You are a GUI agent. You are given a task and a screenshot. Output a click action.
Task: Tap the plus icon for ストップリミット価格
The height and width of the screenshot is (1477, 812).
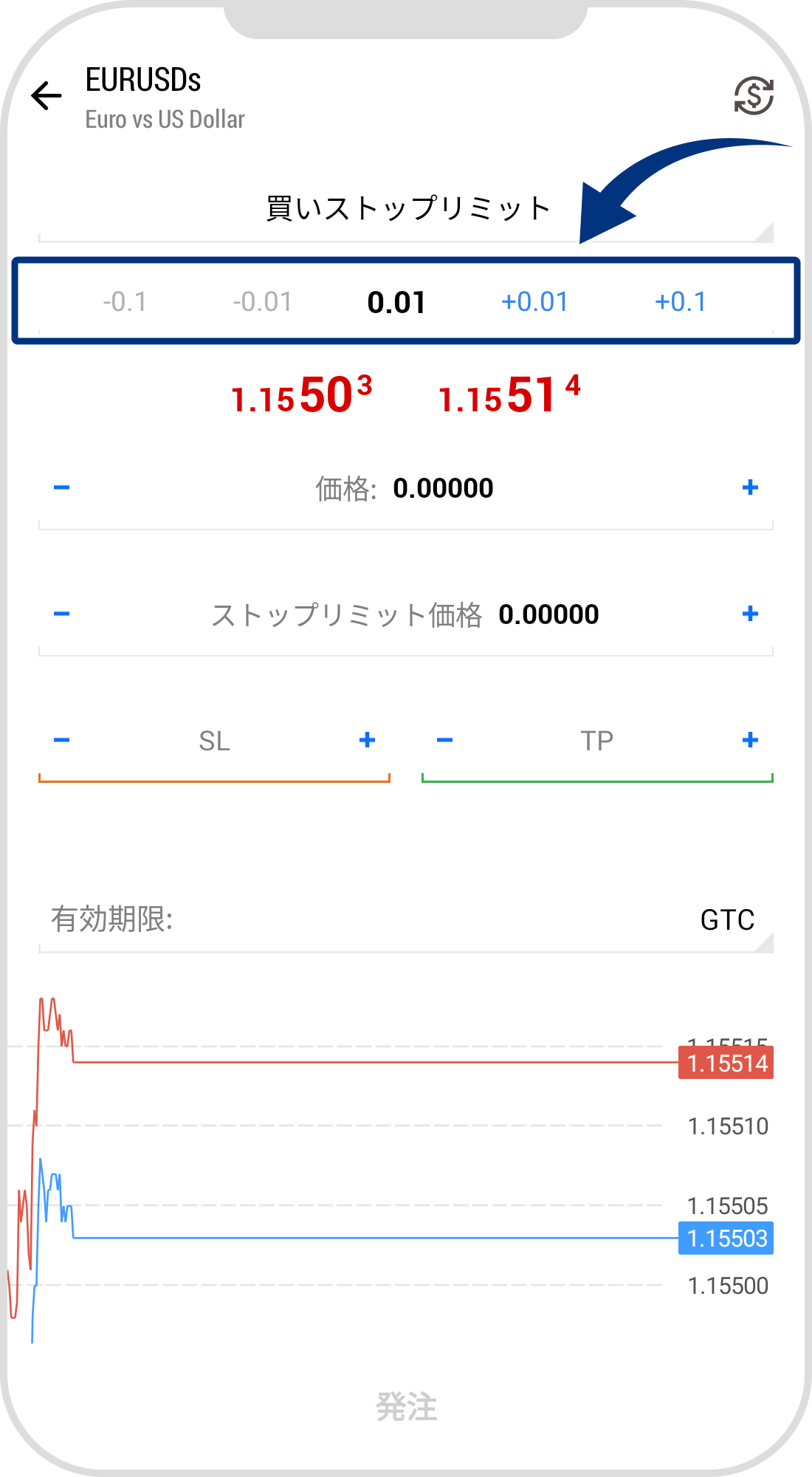point(751,613)
